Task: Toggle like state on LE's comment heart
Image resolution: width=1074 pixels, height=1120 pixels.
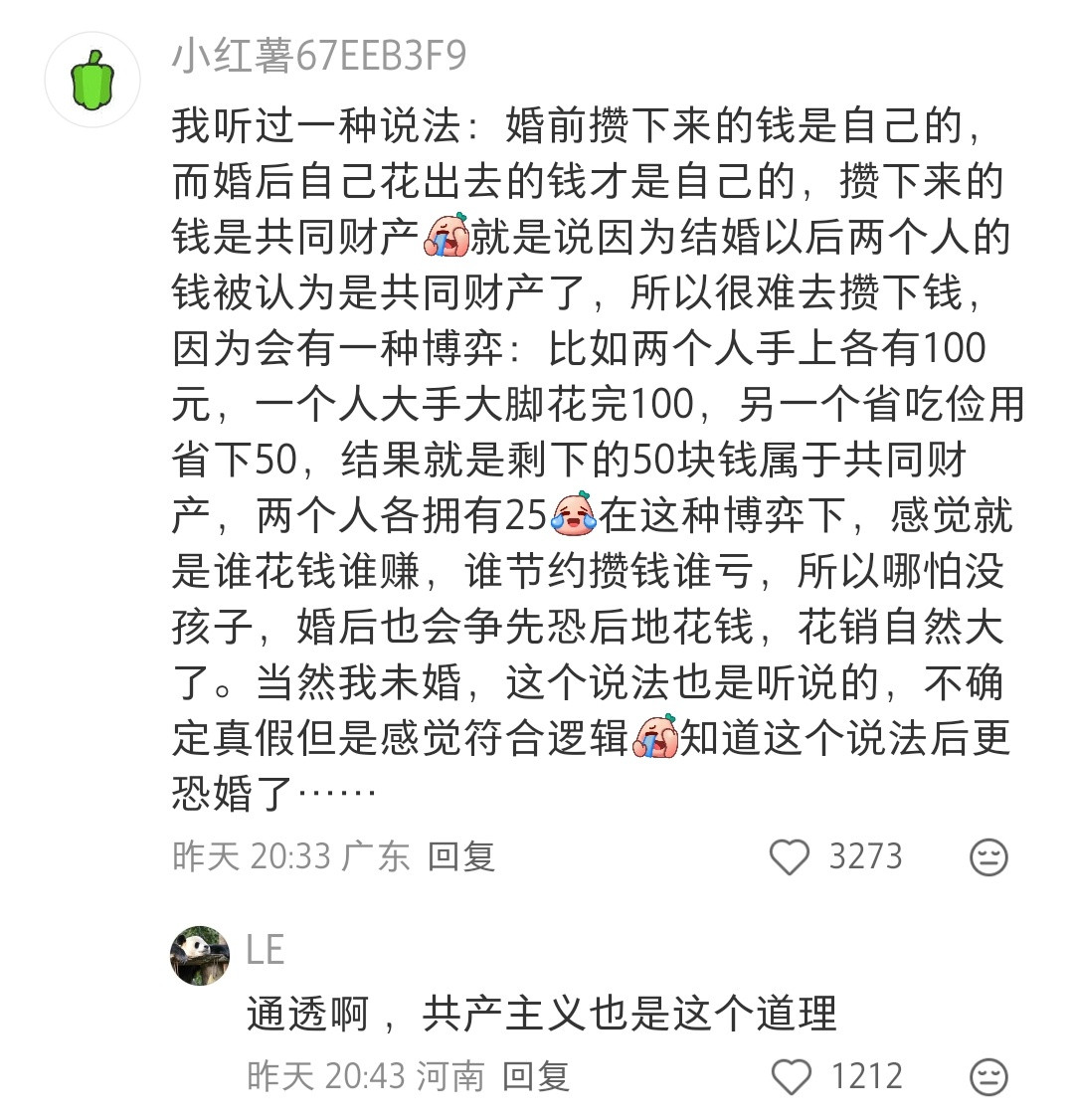Action: (x=791, y=1076)
